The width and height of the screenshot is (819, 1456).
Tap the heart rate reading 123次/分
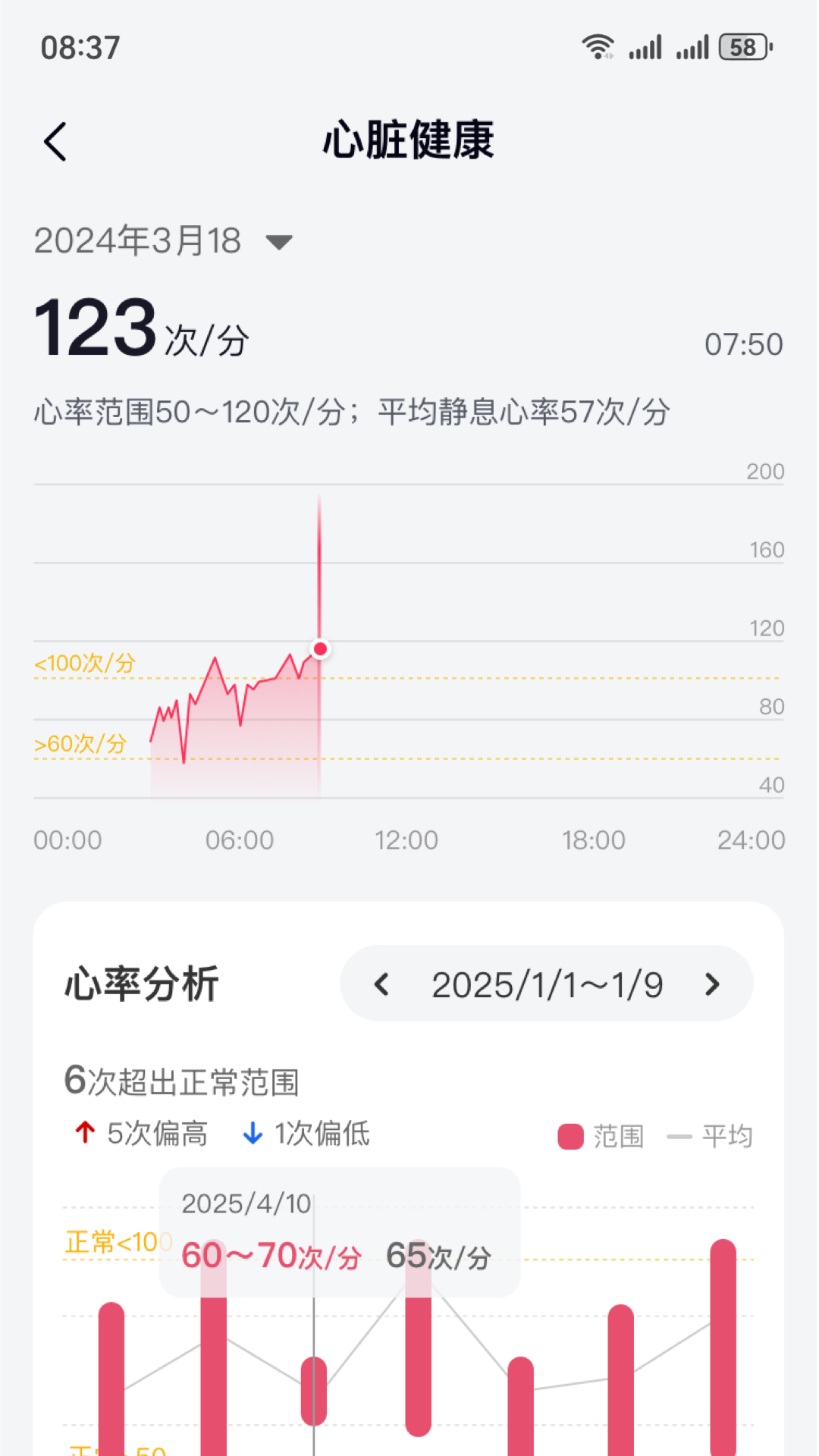pos(140,329)
